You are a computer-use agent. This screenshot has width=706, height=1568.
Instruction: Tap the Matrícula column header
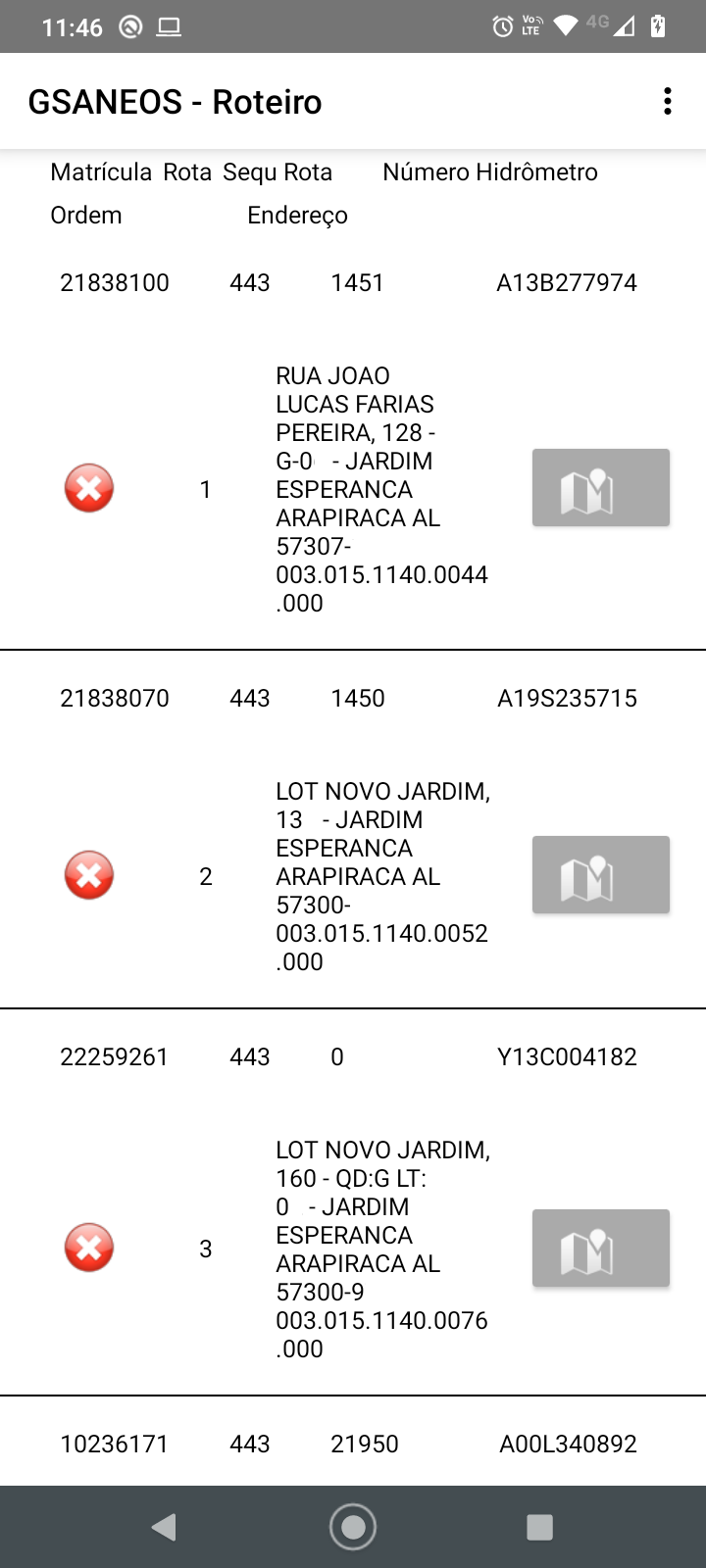point(104,171)
